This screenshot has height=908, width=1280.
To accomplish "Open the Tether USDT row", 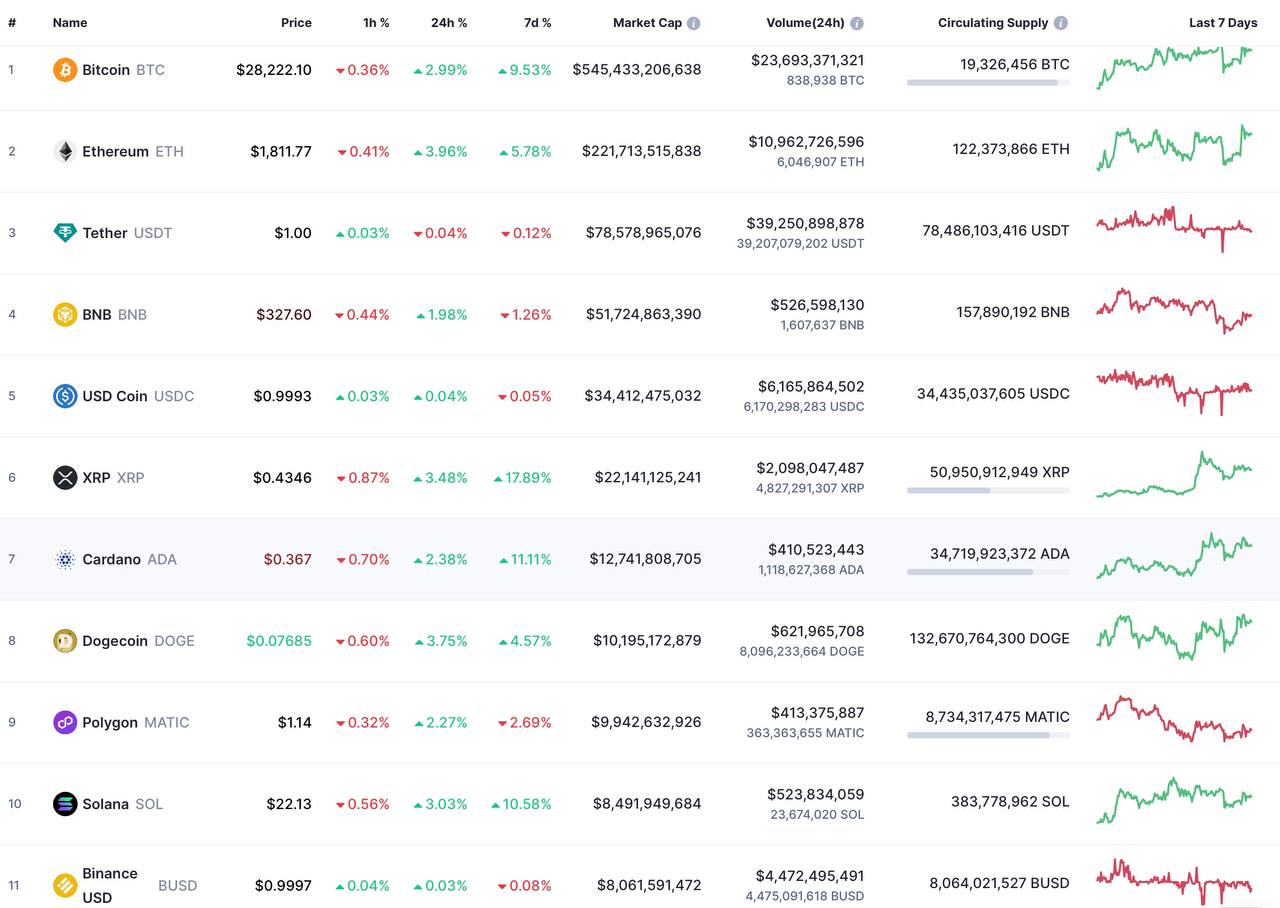I will click(105, 233).
